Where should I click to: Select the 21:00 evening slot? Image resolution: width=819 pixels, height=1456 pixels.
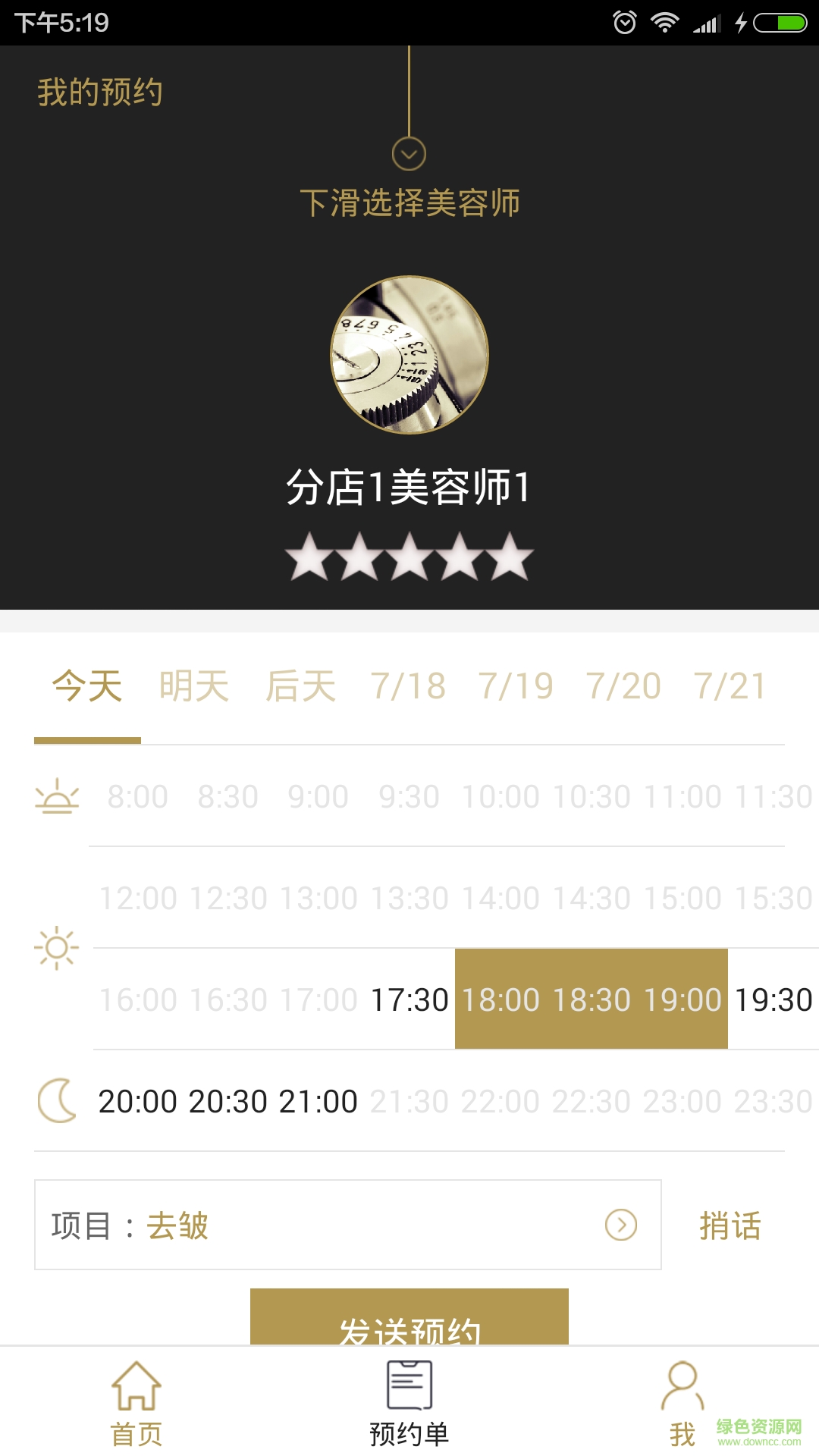point(319,1101)
